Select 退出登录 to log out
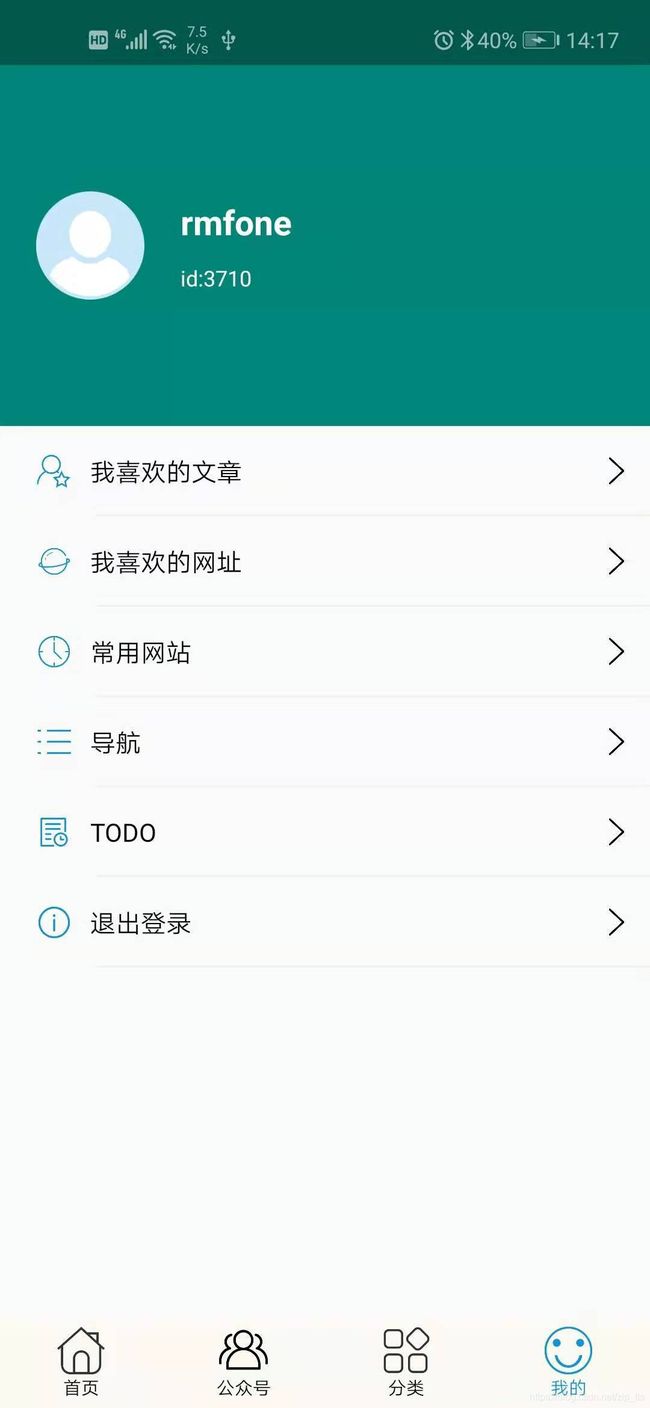650x1408 pixels. pyautogui.click(x=325, y=921)
